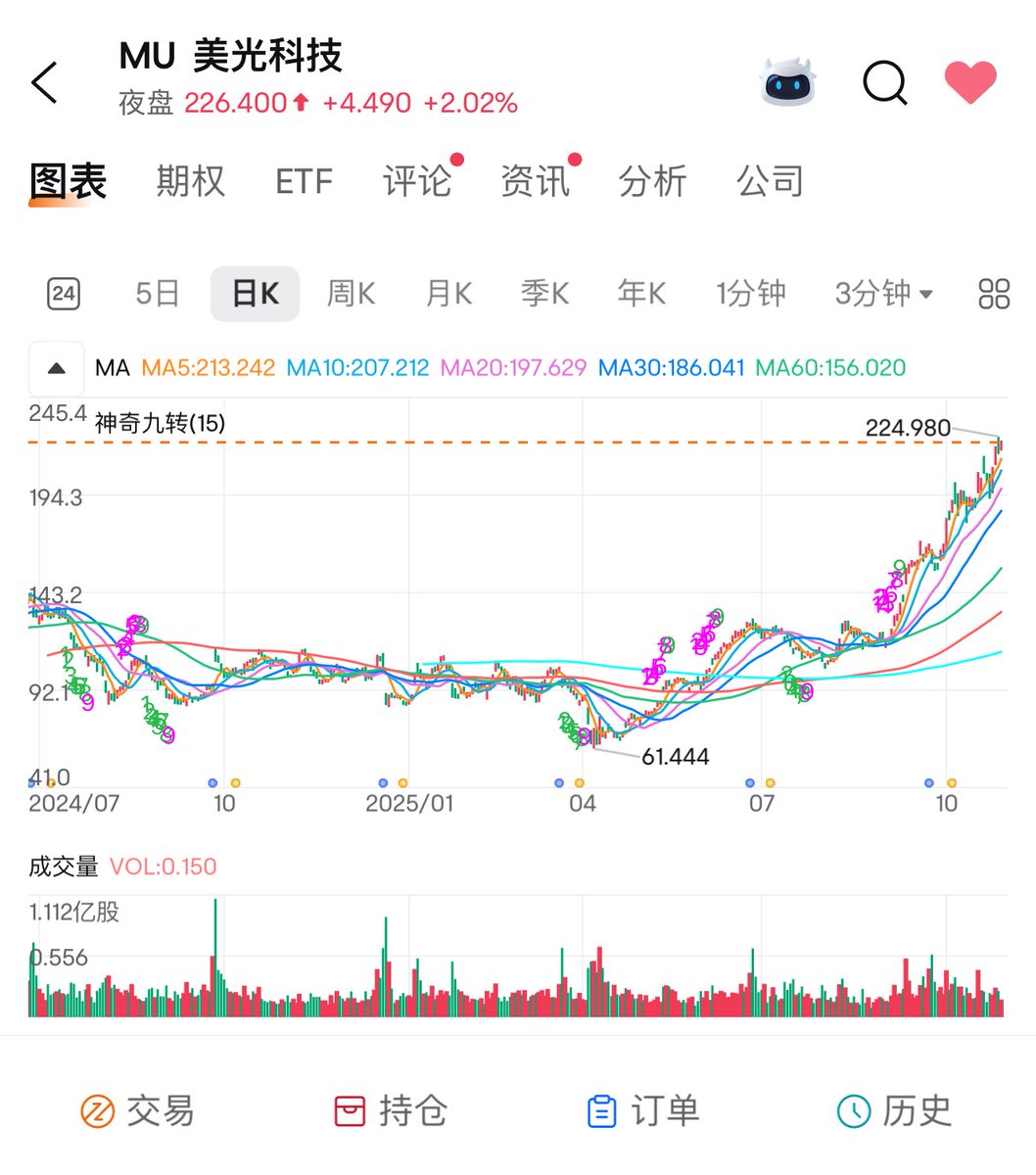Screen dimensions: 1036x1175
Task: Open 交易 to trade
Action: 137,1111
